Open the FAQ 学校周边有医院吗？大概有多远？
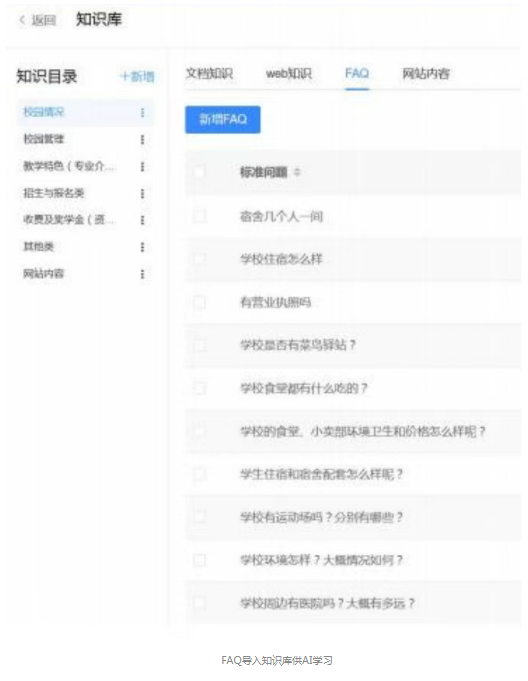Viewport: 528px width, 681px height. (327, 603)
